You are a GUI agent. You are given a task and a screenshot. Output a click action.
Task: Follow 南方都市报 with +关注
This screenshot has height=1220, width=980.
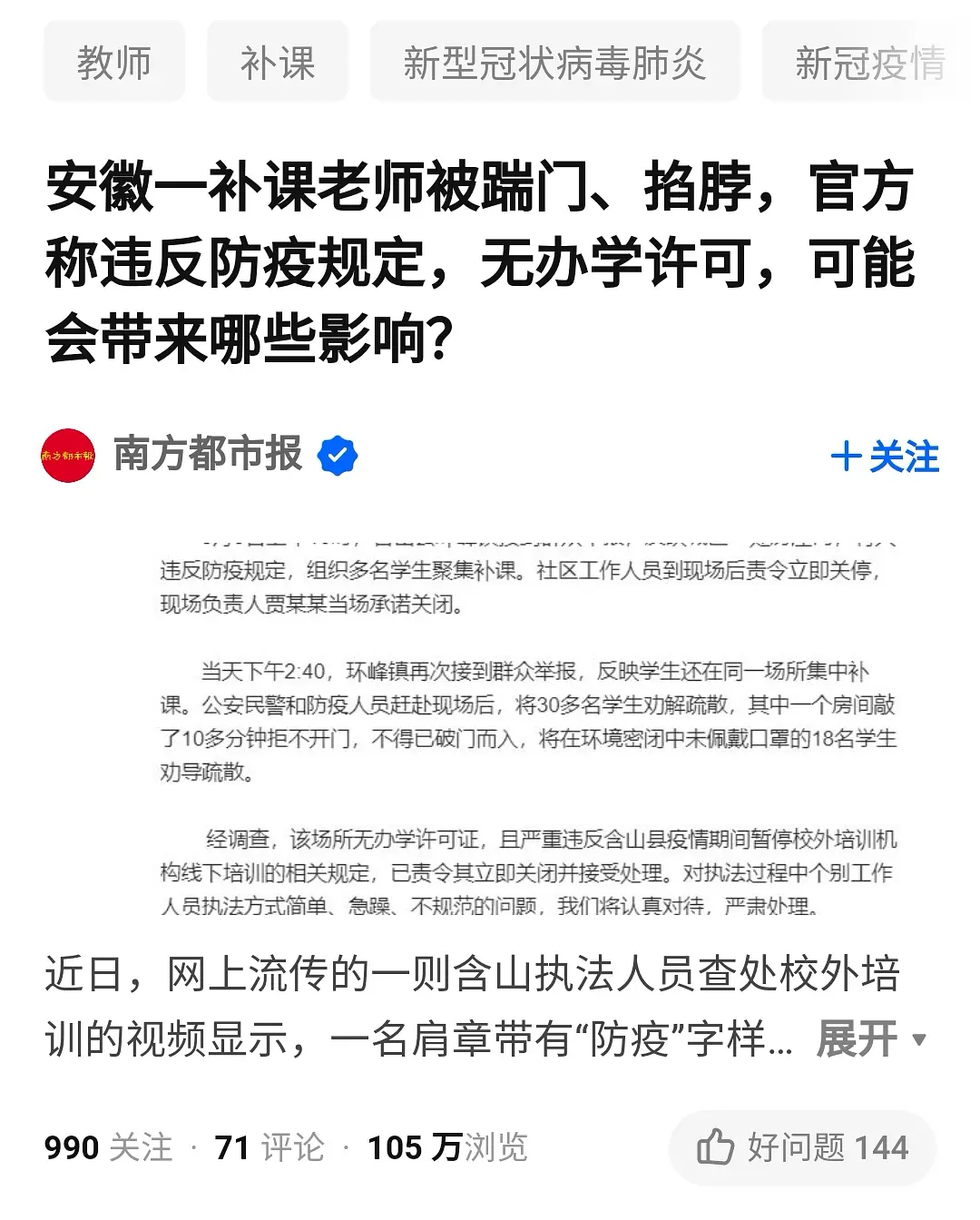point(885,457)
